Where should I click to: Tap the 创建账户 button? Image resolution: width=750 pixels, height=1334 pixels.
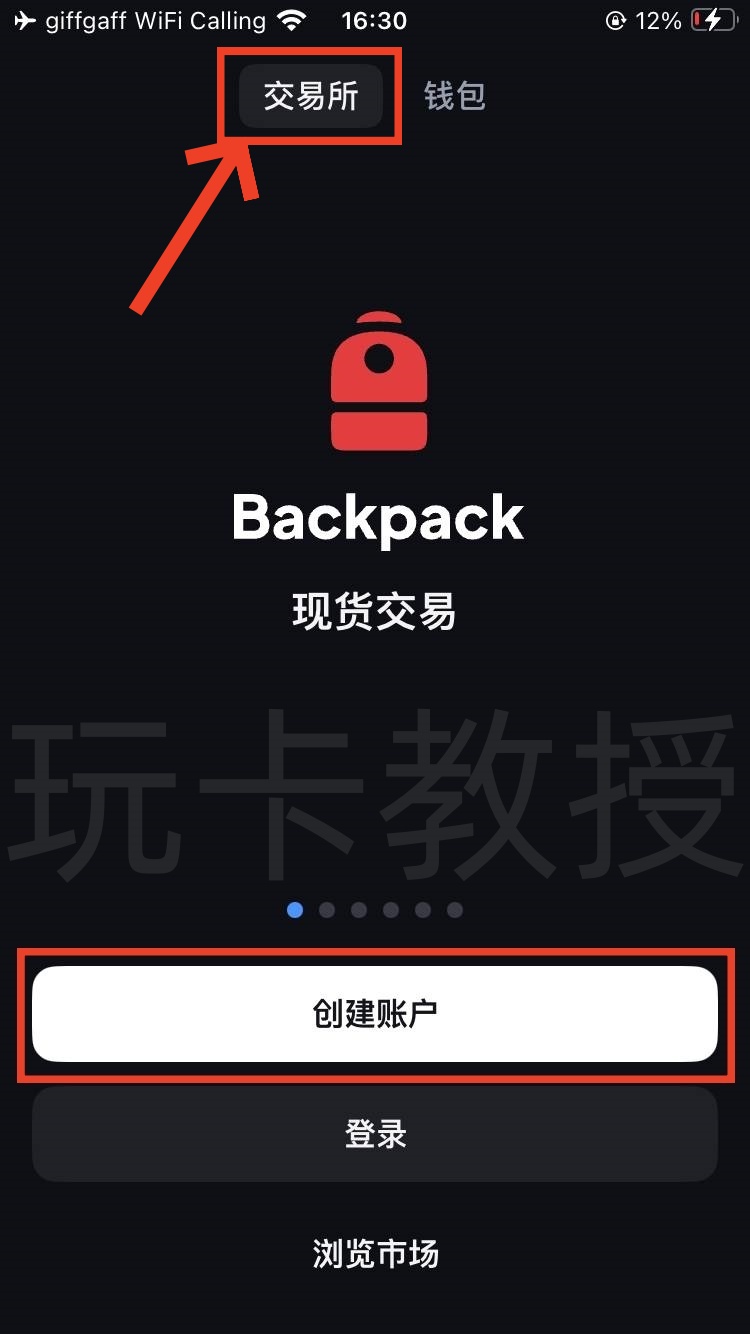click(375, 1014)
